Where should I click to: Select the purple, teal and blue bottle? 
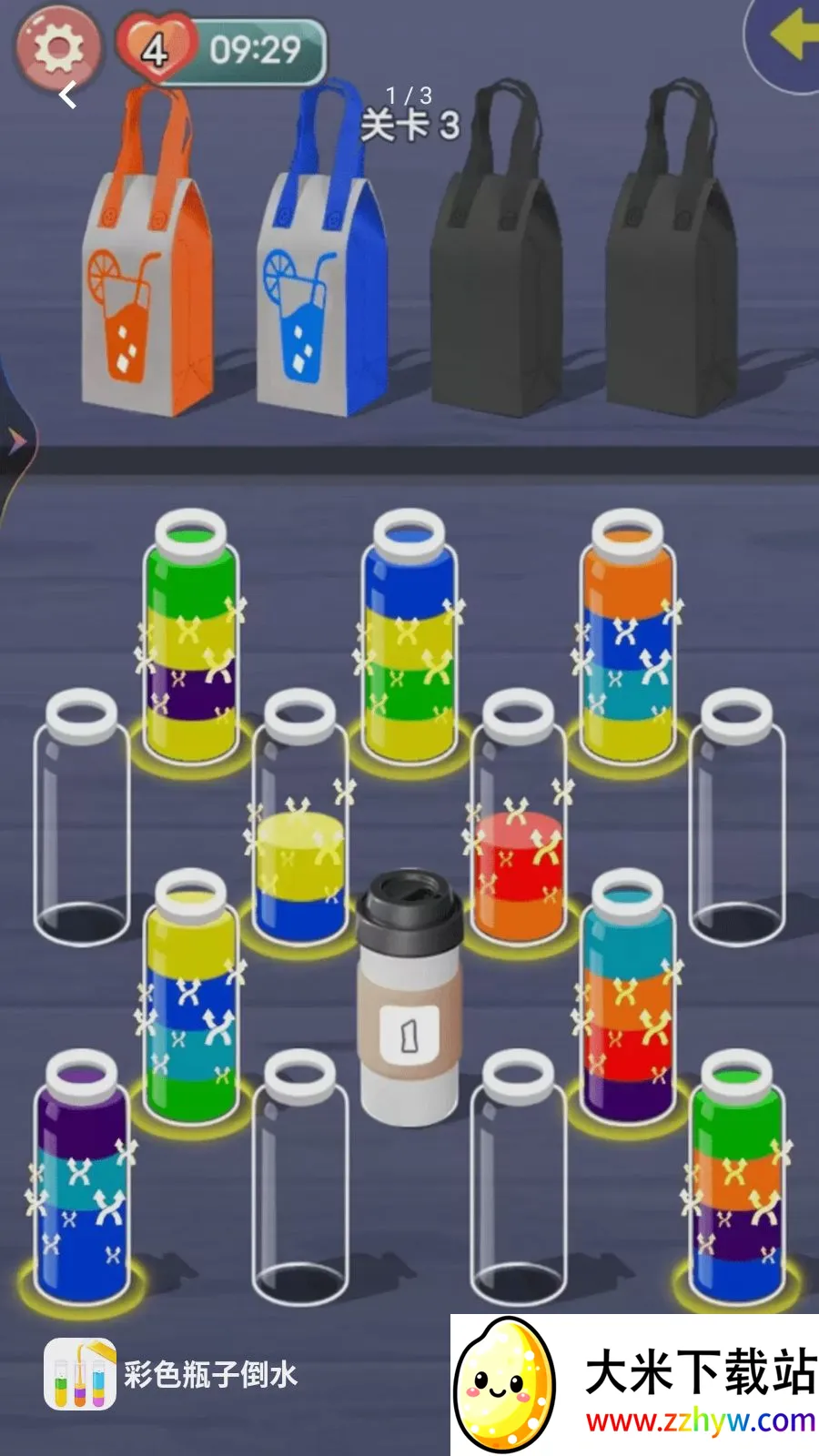81,1176
